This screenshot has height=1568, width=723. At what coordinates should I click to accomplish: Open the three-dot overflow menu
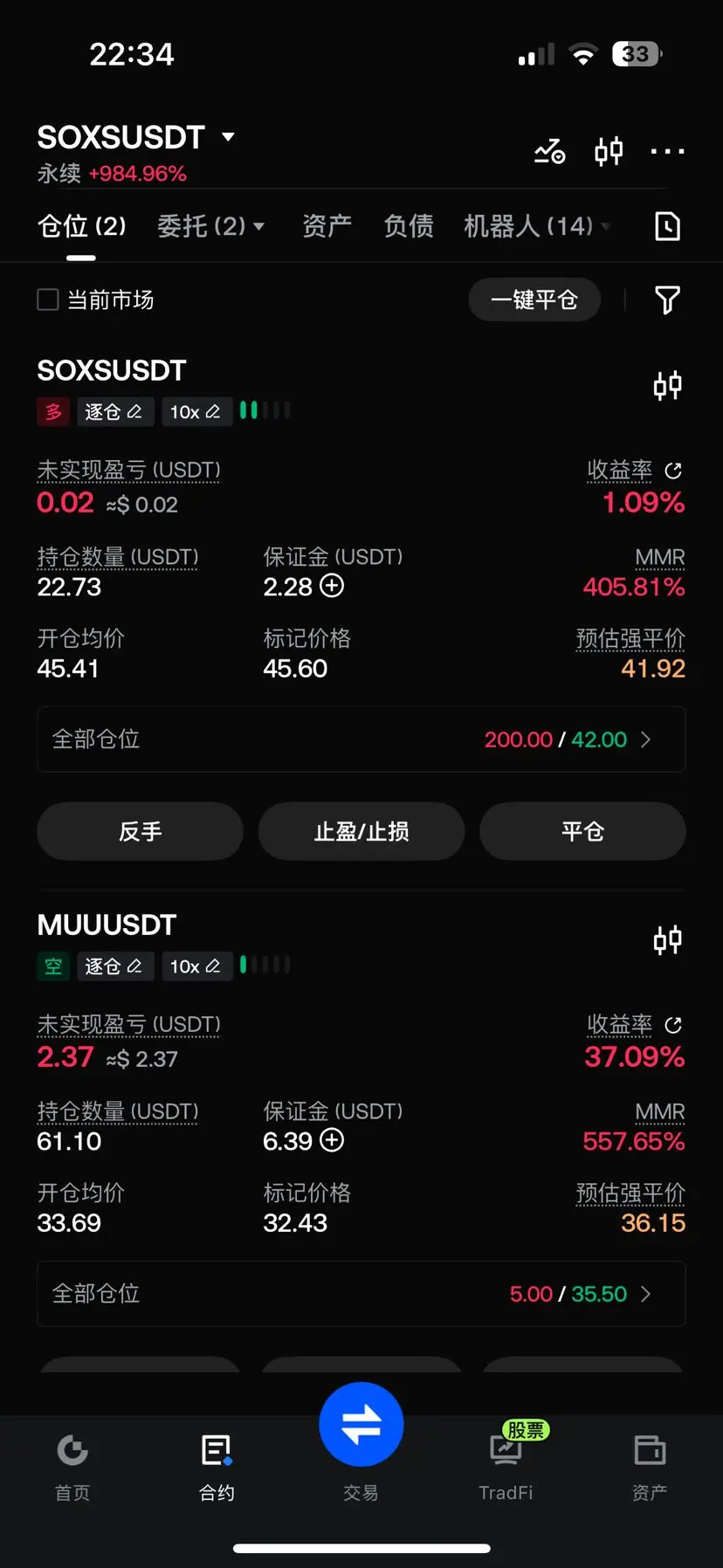668,151
